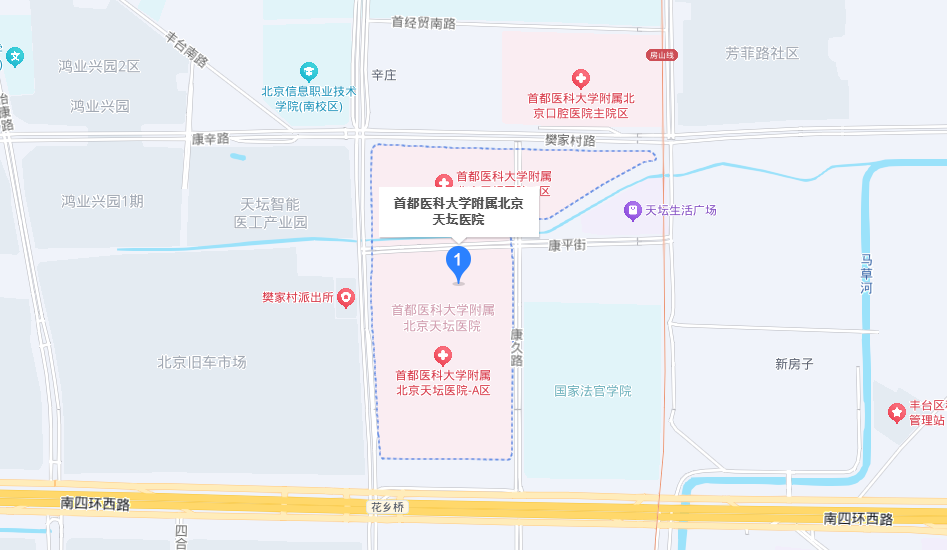947x550 pixels.
Task: Open the 北京口腔医院主院区 hospital marker
Action: 580,78
